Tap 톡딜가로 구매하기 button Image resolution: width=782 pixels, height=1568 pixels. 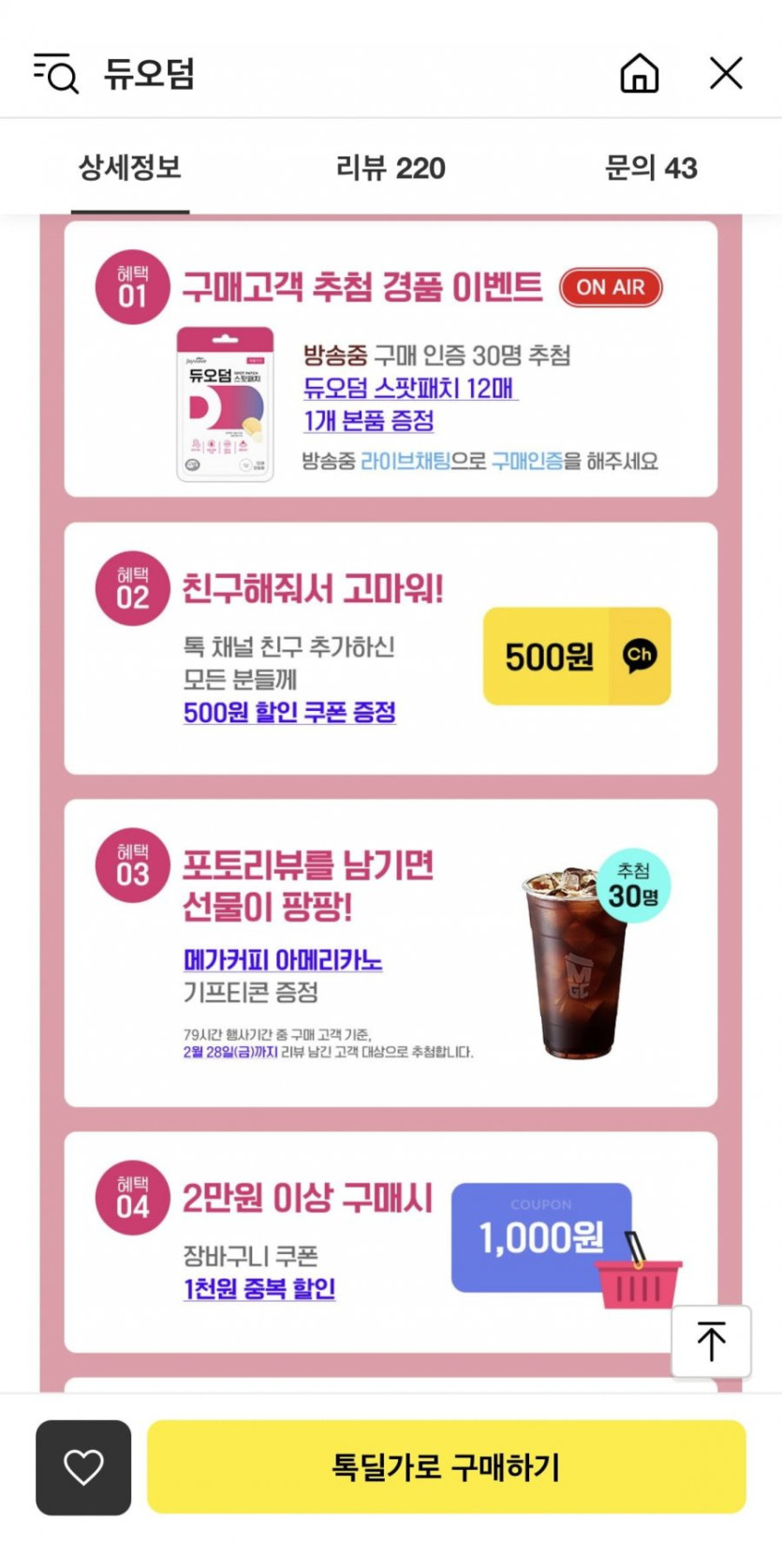click(446, 1467)
